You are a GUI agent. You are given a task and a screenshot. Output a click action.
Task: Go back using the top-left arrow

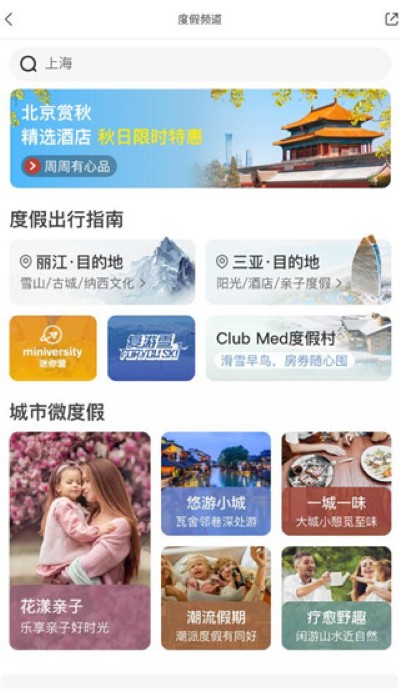pyautogui.click(x=9, y=19)
